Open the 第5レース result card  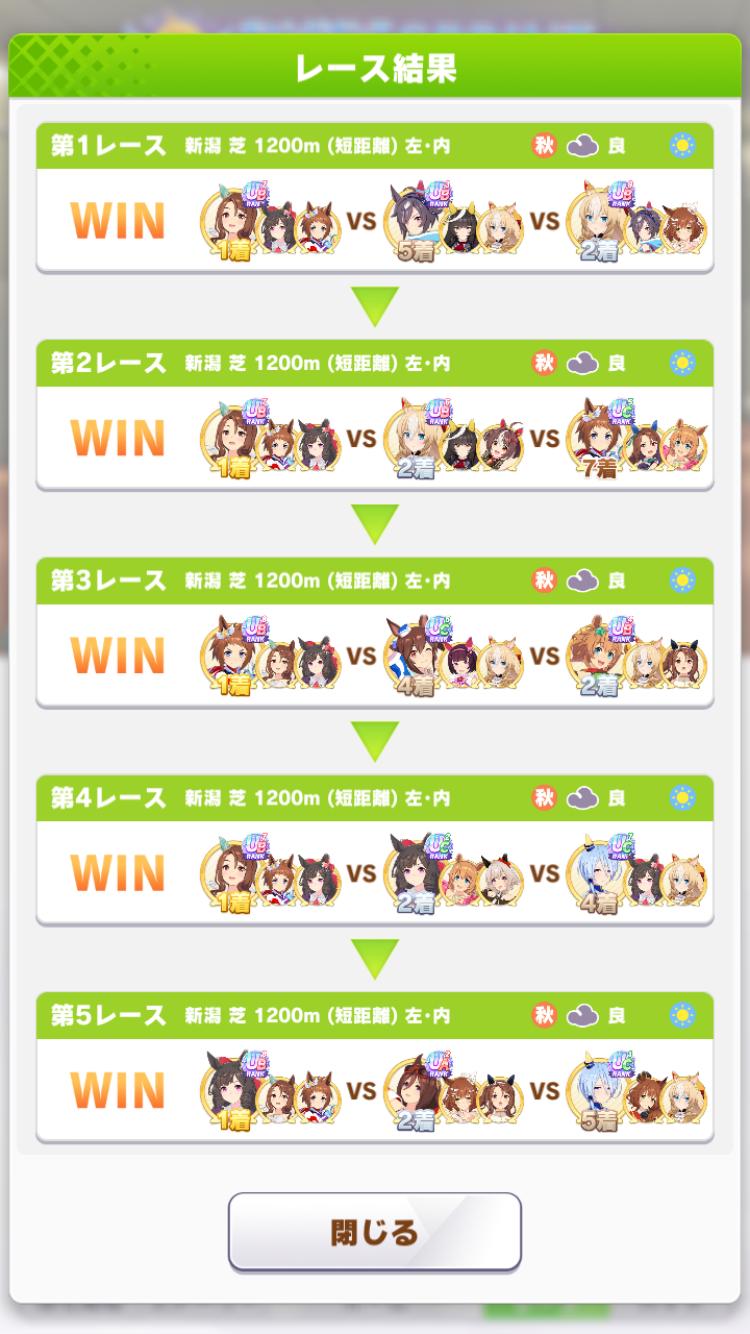pyautogui.click(x=375, y=1067)
